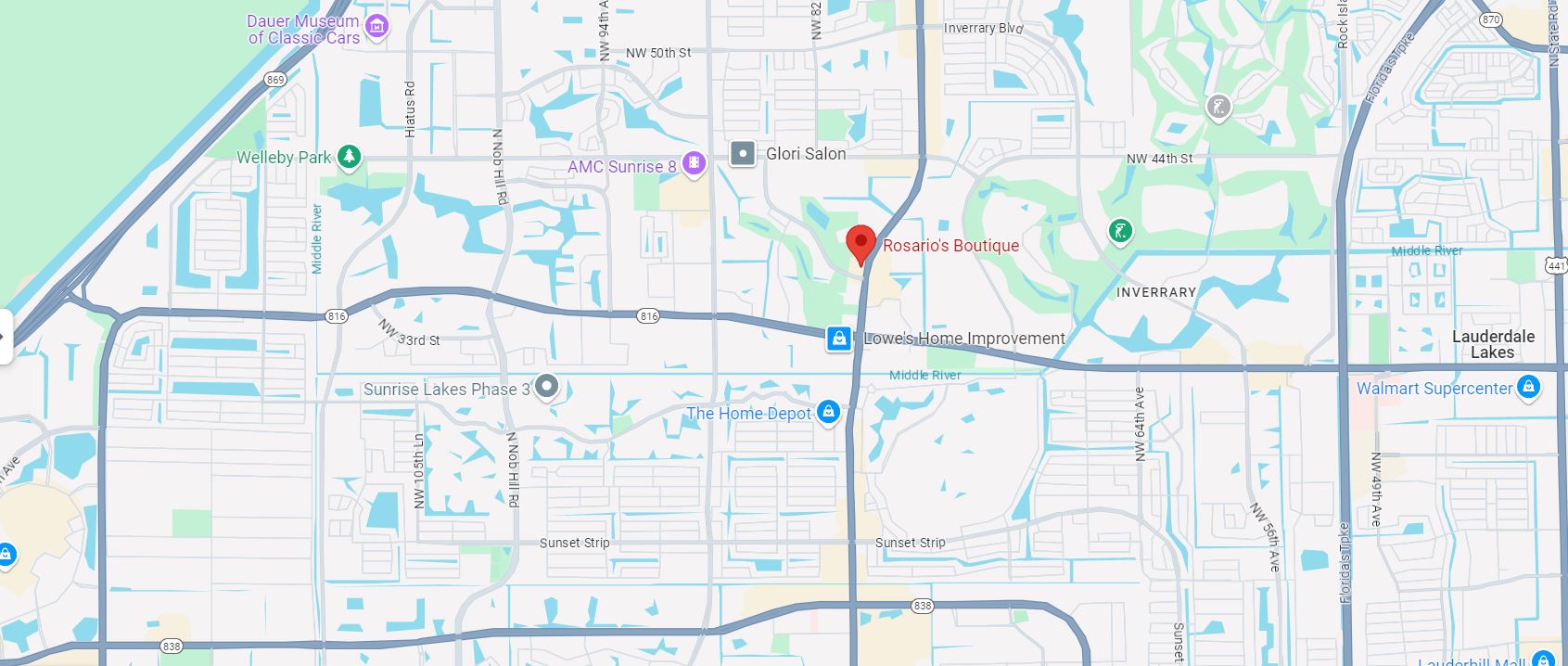
Task: Open the Rosario's Boutique red pin
Action: point(860,243)
